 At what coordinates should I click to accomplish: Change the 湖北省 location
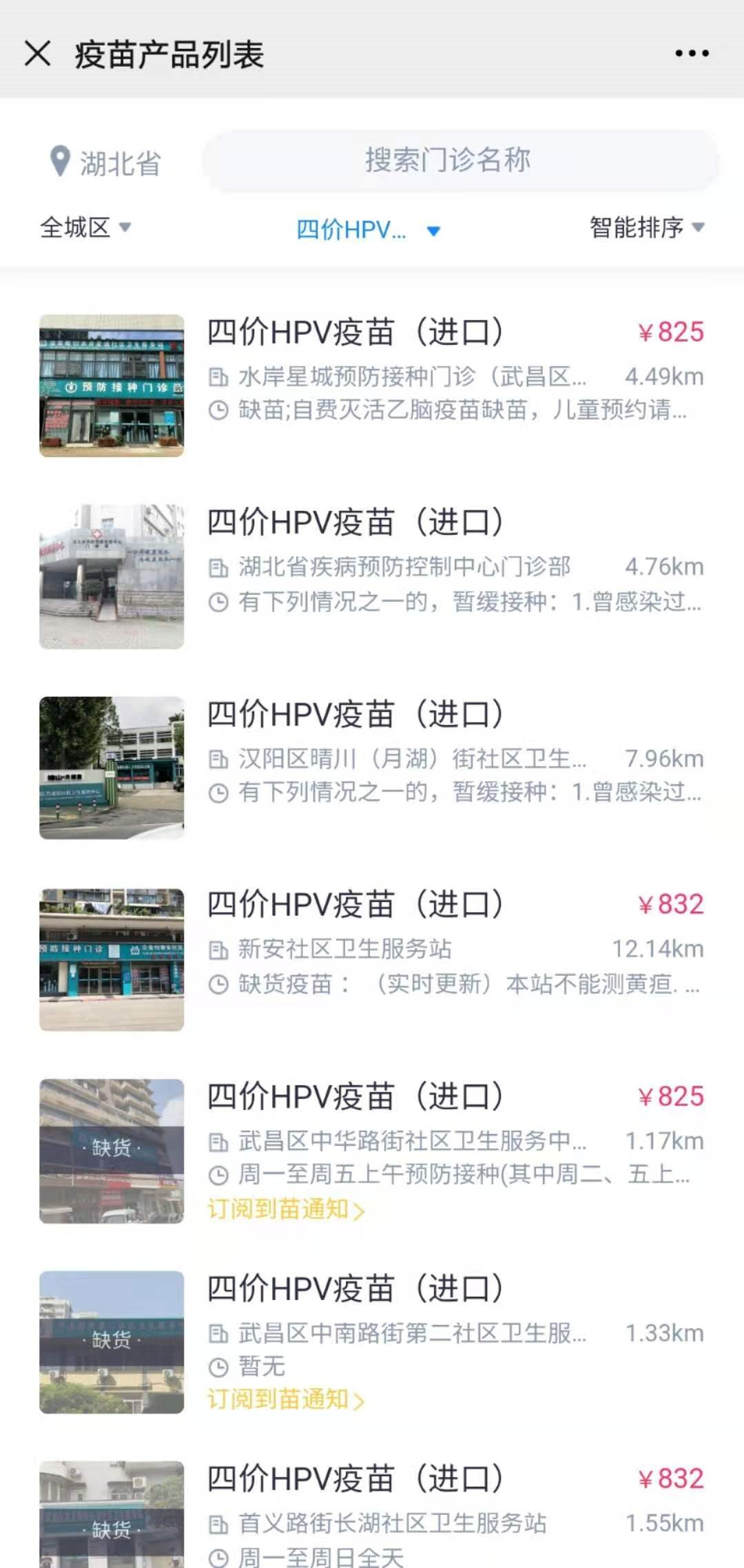[106, 163]
